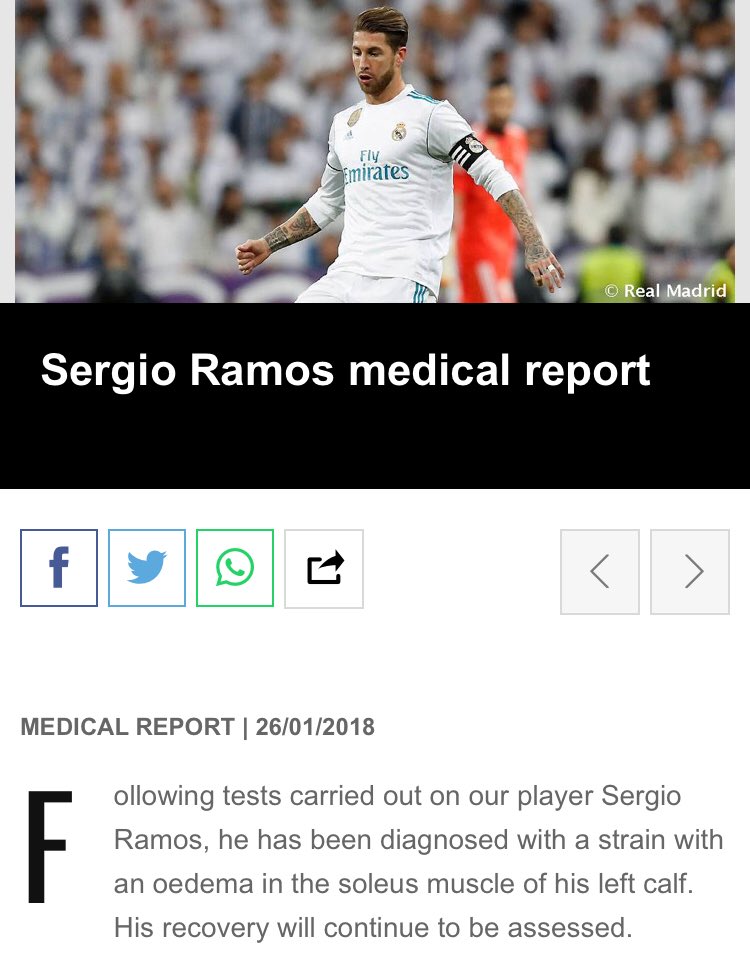
Task: Share article via WhatsApp
Action: pyautogui.click(x=235, y=568)
